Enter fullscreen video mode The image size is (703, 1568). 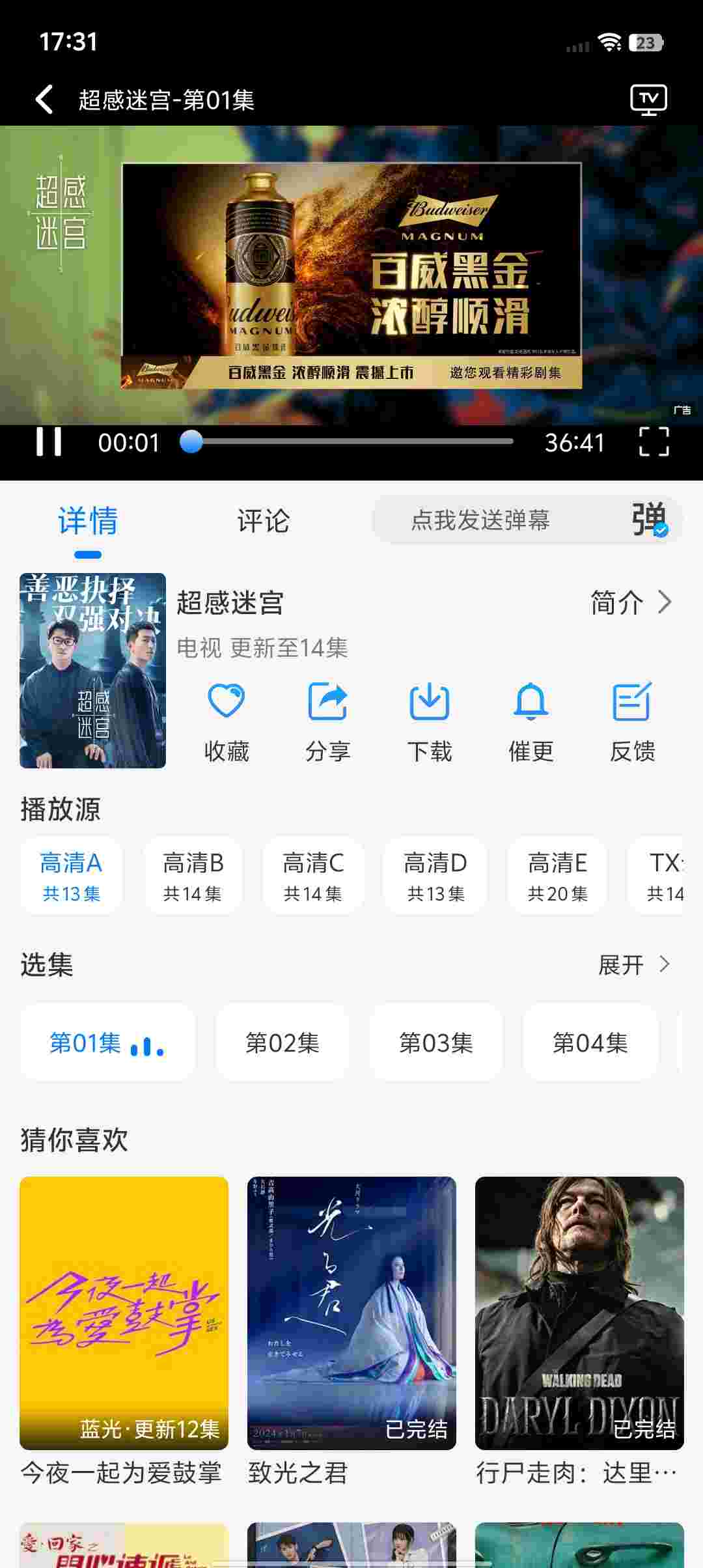[654, 442]
